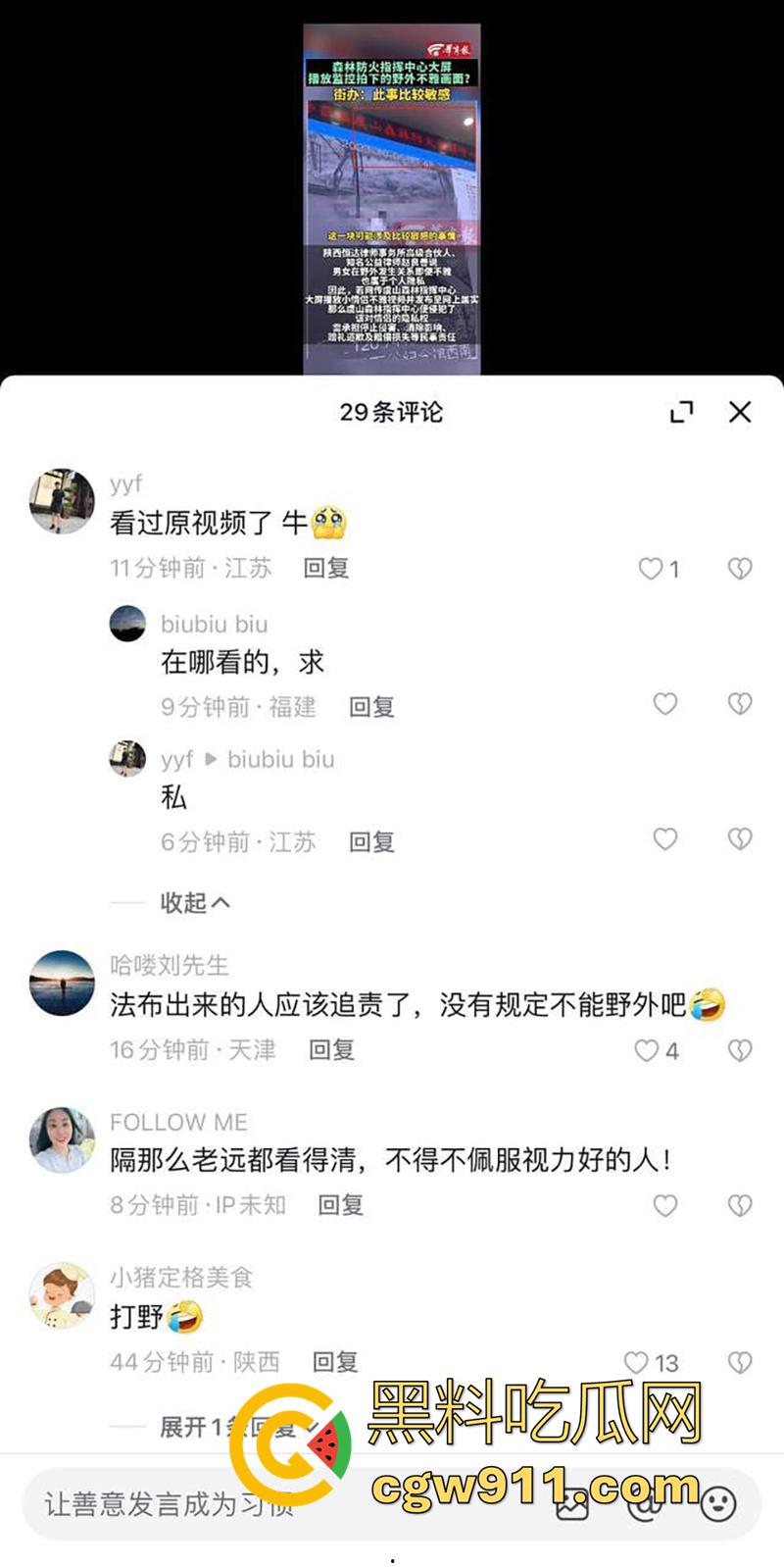The height and width of the screenshot is (1567, 784).
Task: Click the 29条评论 comments header
Action: 392,413
